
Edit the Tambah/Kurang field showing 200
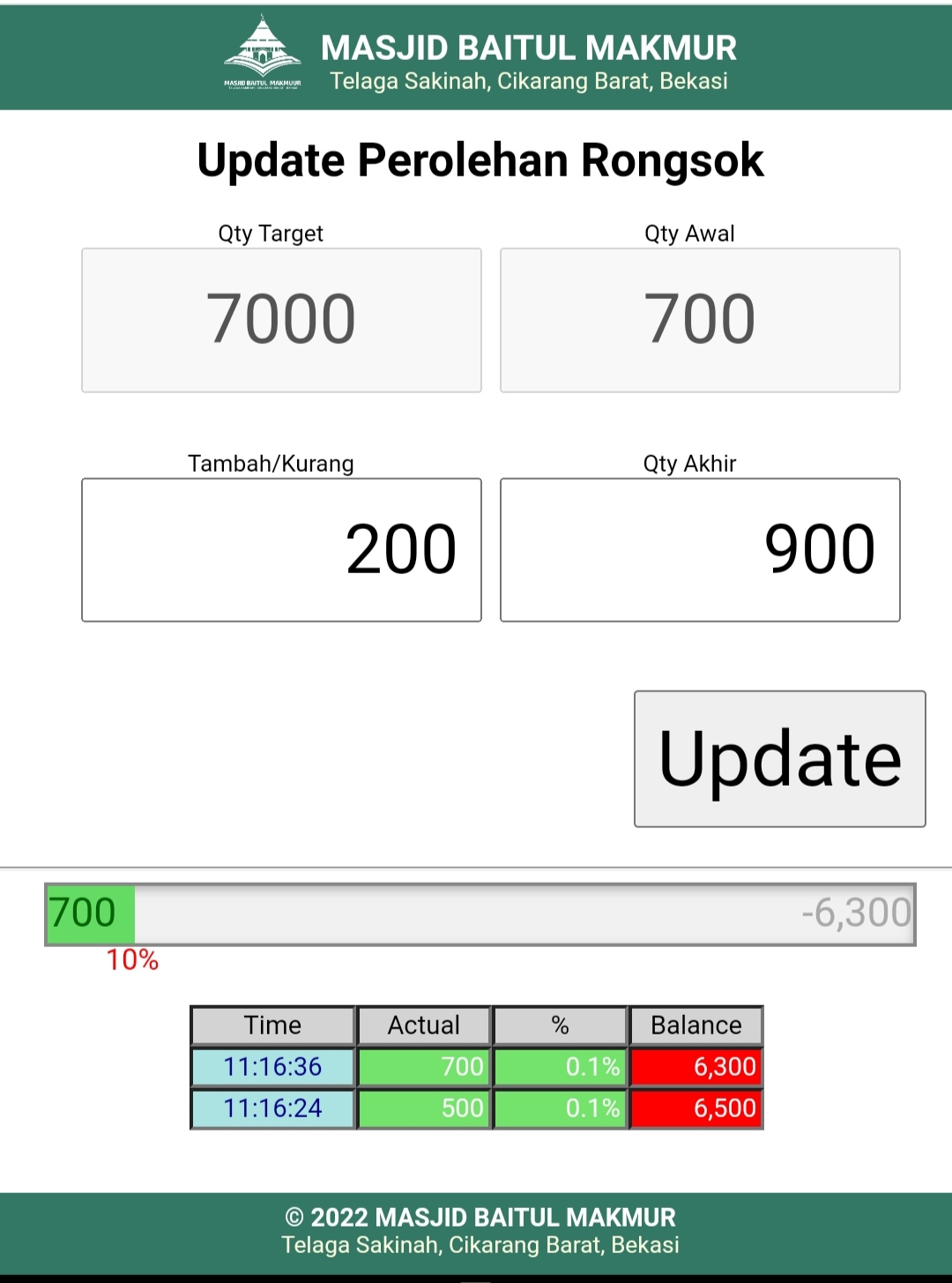tap(281, 550)
